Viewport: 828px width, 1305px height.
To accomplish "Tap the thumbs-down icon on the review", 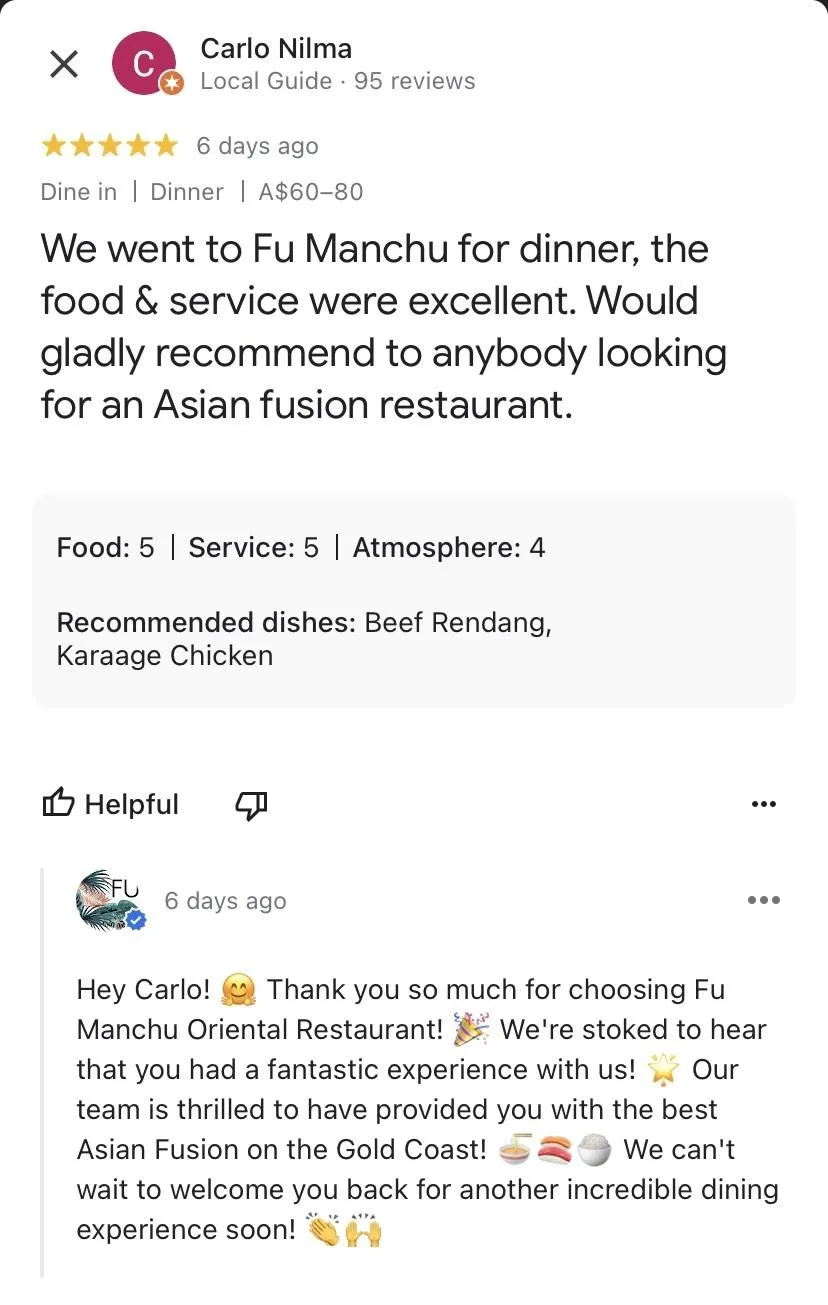I will coord(251,804).
